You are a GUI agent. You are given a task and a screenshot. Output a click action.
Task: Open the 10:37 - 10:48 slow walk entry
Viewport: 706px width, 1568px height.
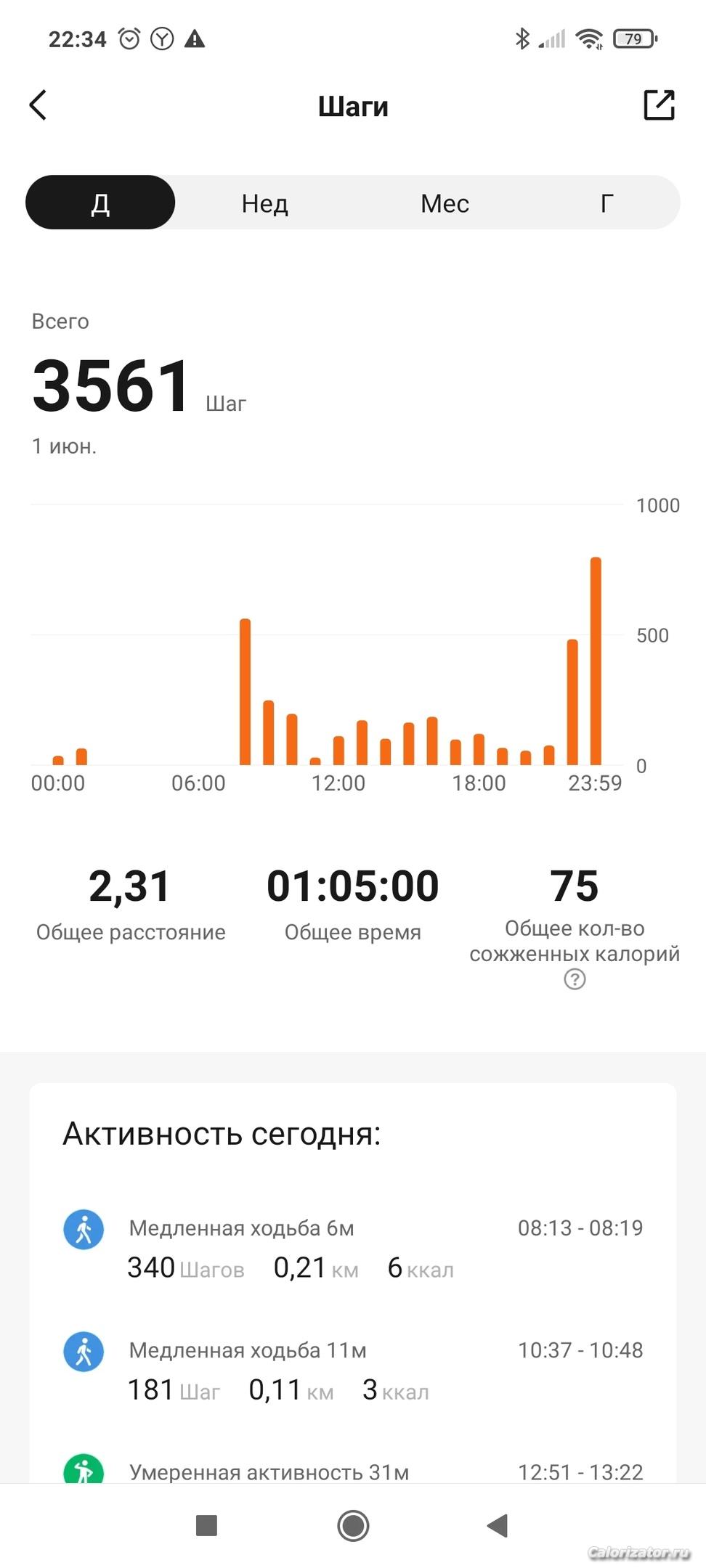pos(353,1369)
